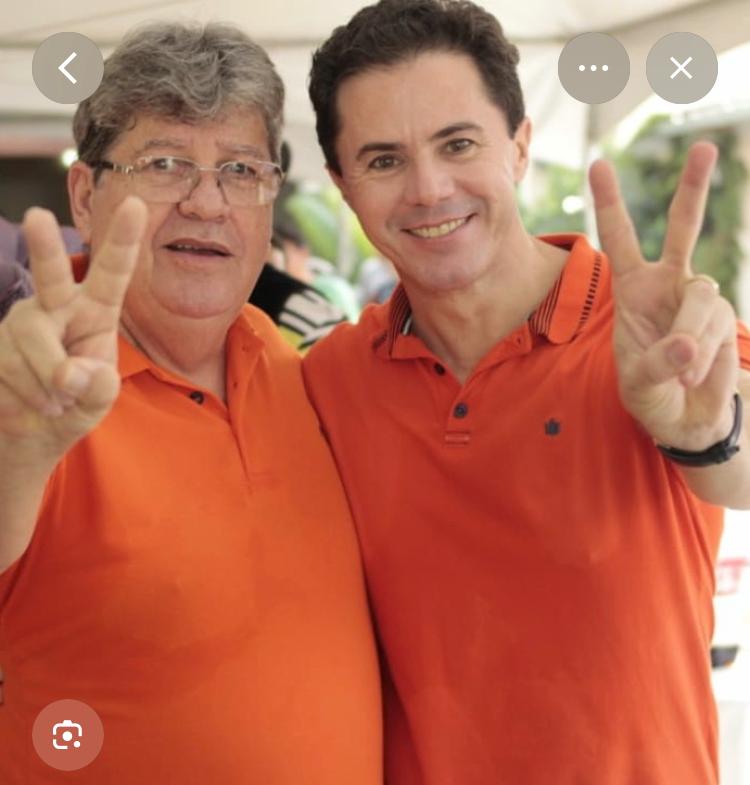
Task: Search this image with the lens icon
Action: pos(67,735)
